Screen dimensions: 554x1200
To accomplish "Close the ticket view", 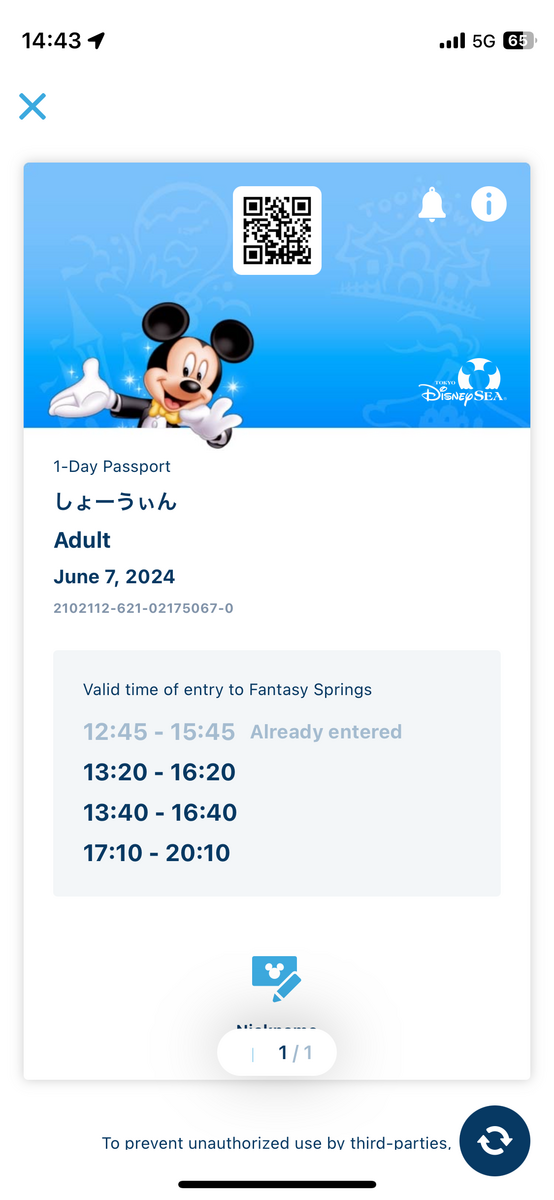I will click(x=33, y=106).
